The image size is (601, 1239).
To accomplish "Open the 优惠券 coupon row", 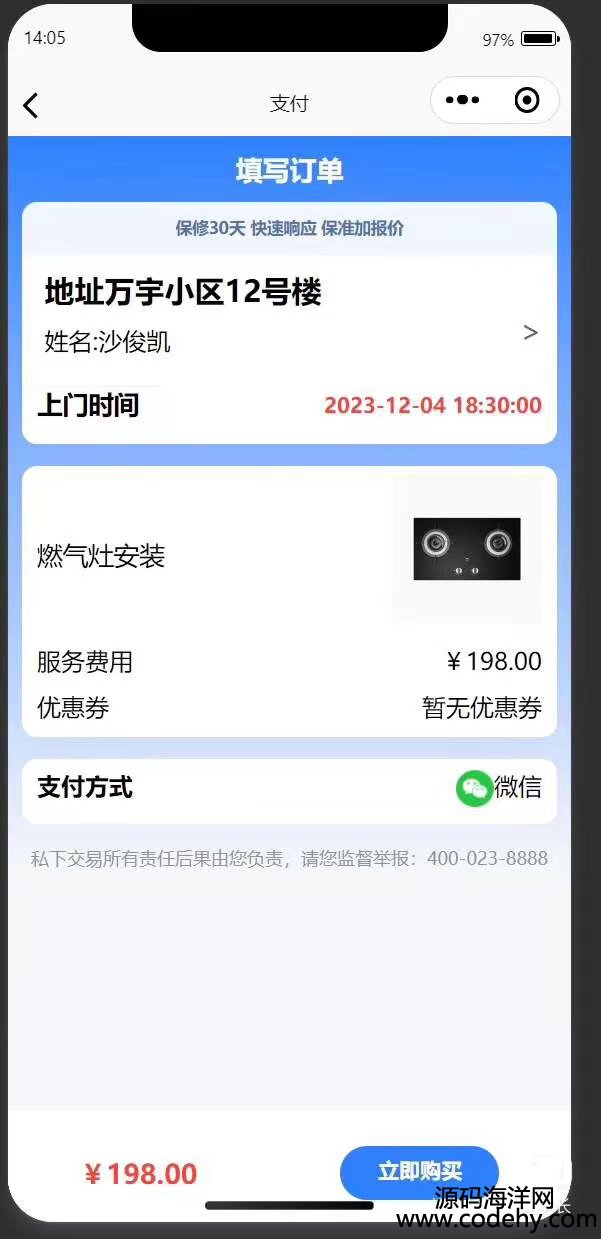I will [x=289, y=709].
